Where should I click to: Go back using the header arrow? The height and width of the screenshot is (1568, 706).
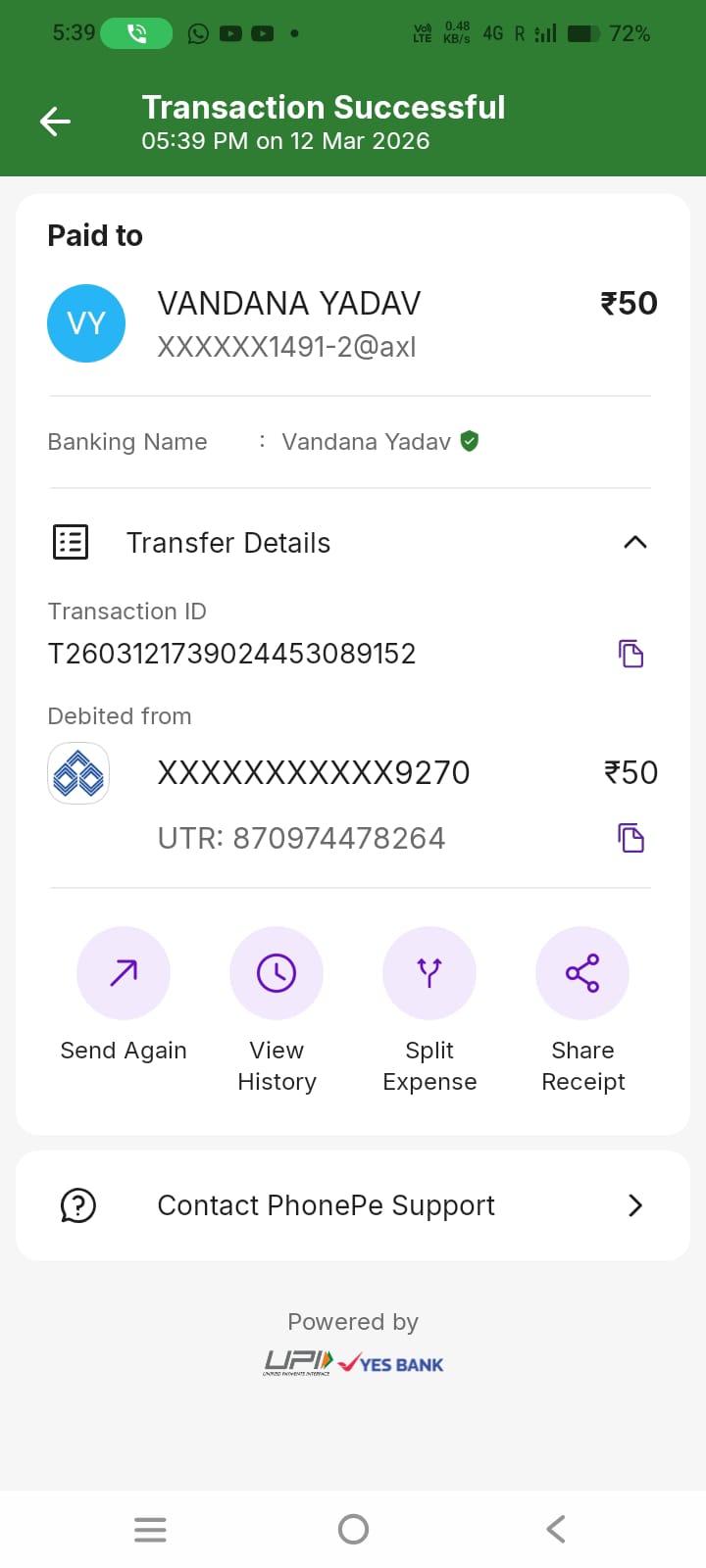[x=56, y=122]
